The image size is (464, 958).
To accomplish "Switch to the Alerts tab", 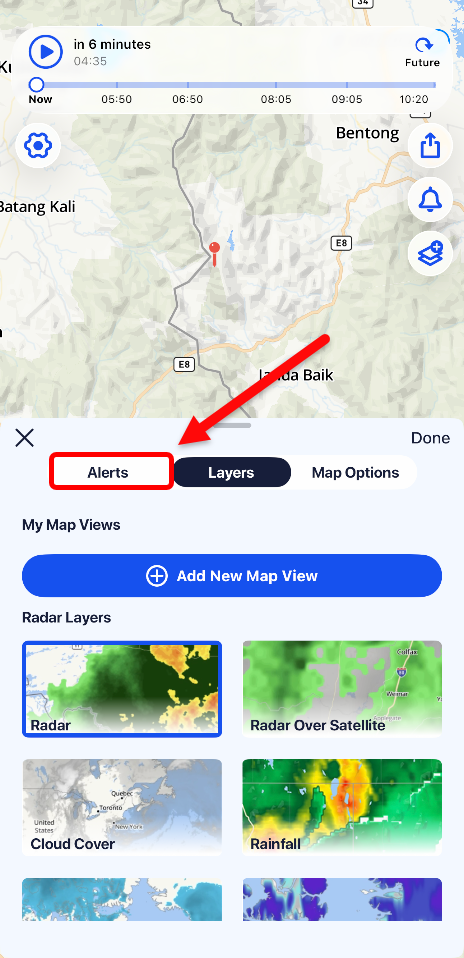I will point(108,472).
